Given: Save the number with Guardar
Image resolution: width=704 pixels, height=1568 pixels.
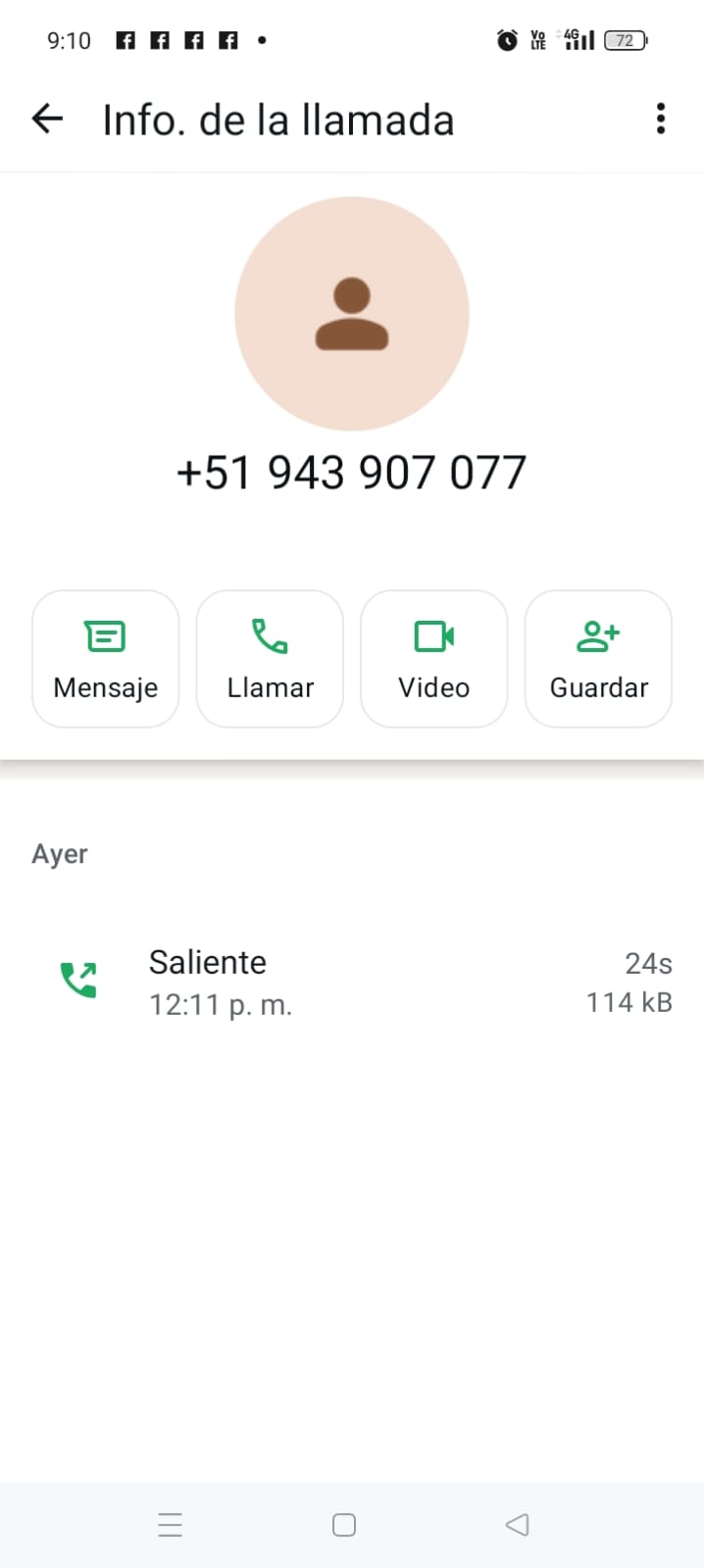Looking at the screenshot, I should 598,659.
